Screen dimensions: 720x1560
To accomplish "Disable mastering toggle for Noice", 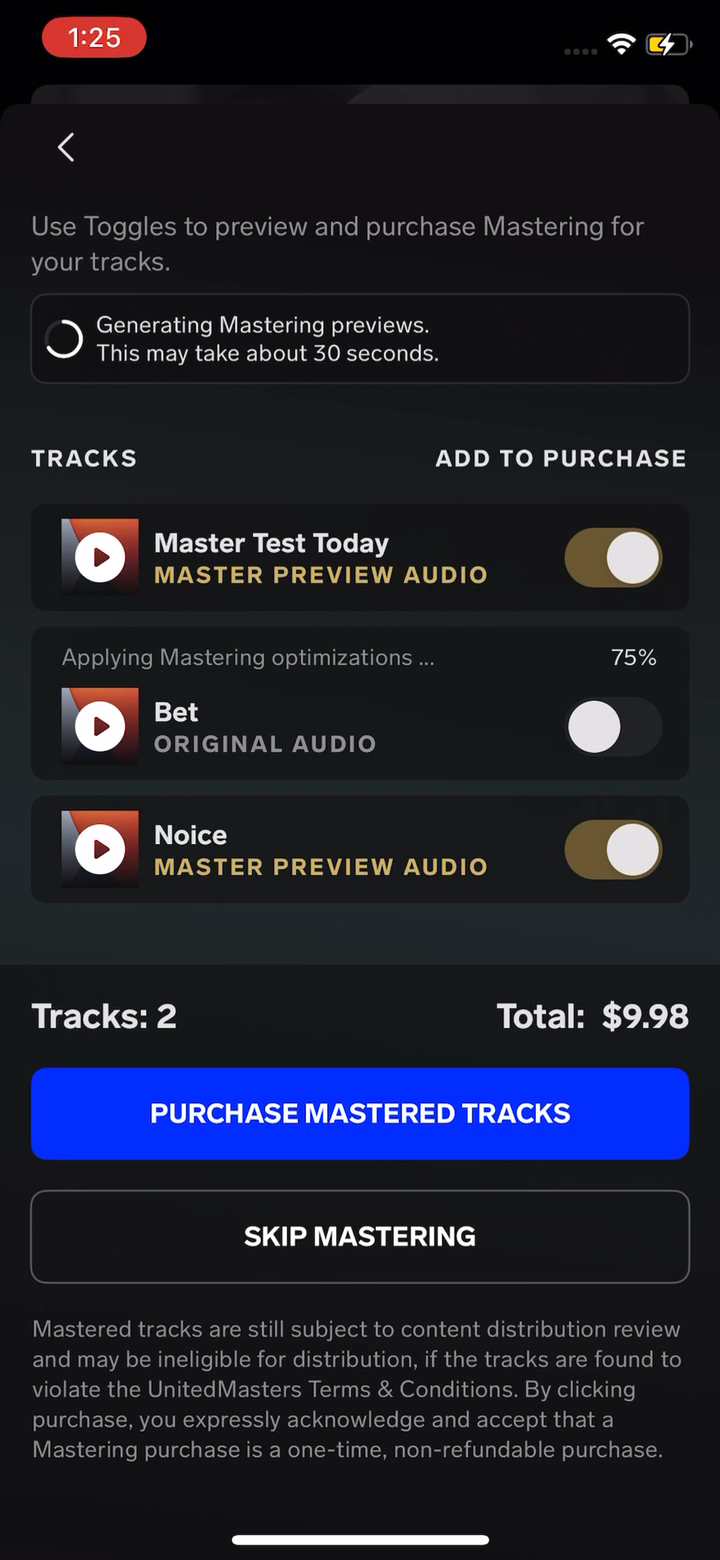I will pos(613,849).
